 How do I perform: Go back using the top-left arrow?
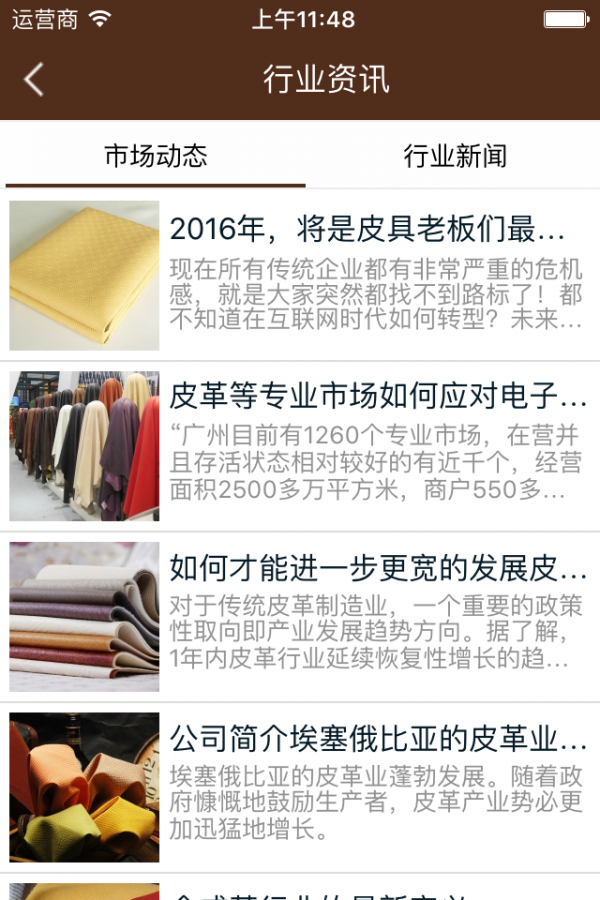coord(34,79)
